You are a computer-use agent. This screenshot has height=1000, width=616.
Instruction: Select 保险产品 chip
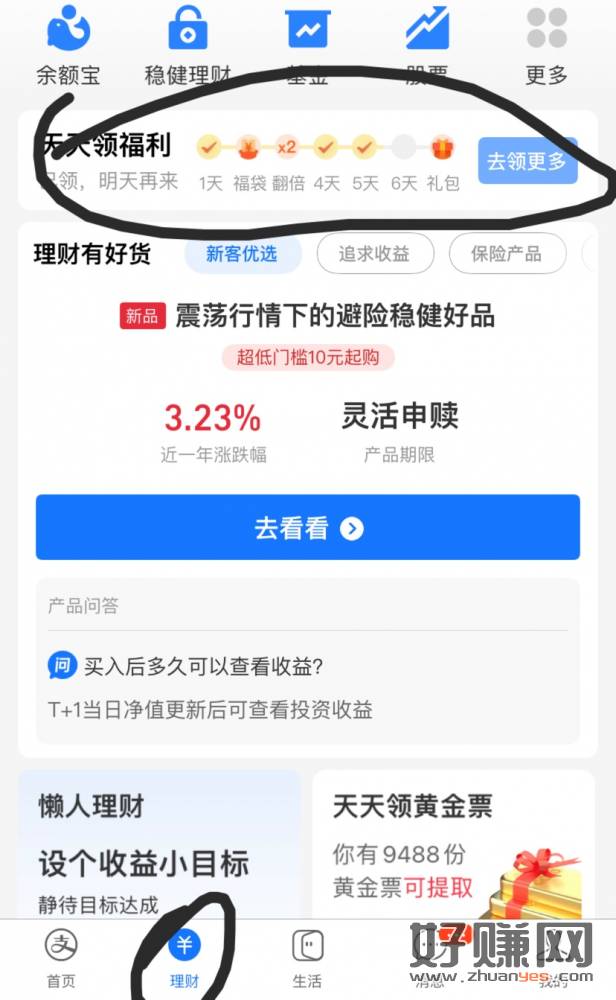506,254
